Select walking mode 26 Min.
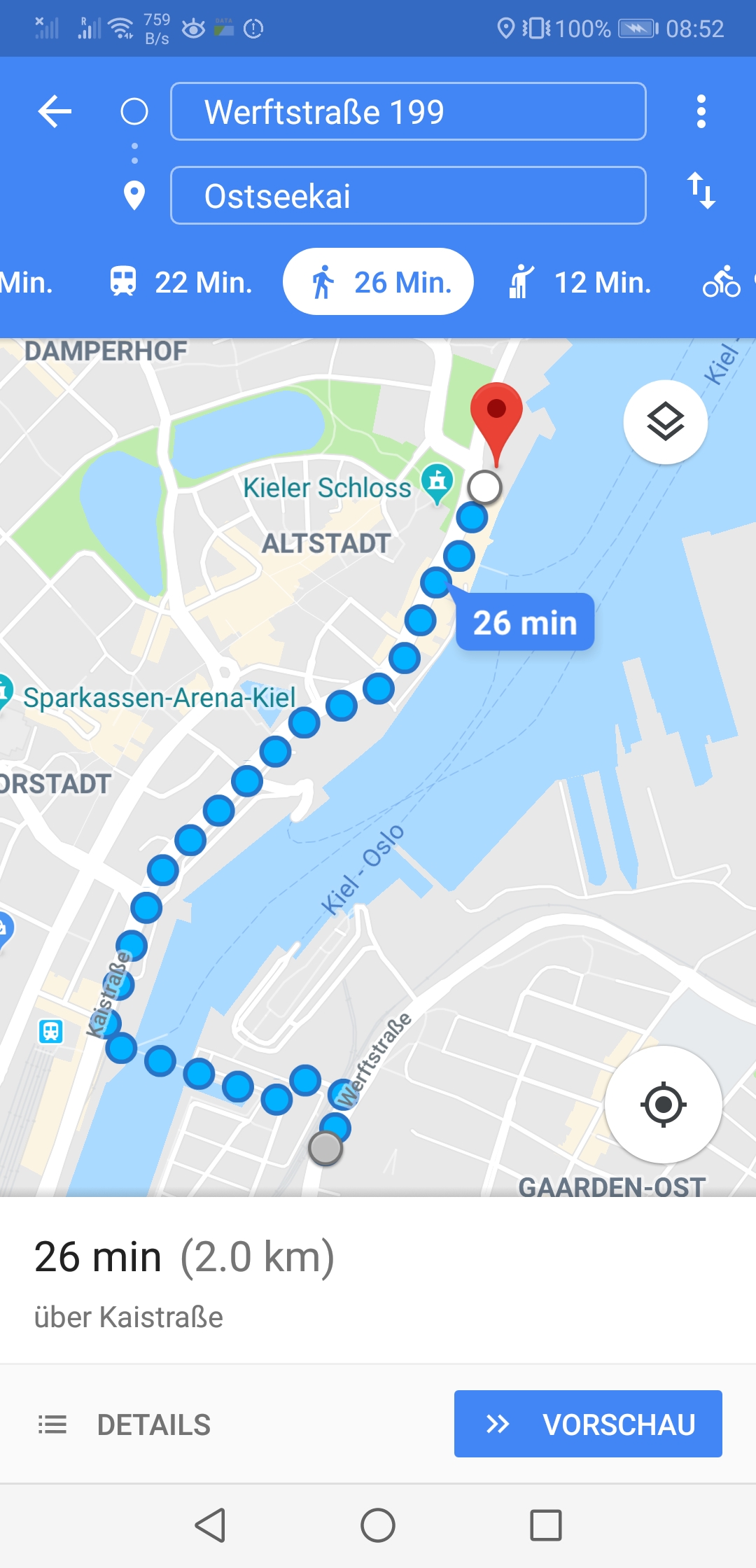This screenshot has width=756, height=1568. [379, 282]
